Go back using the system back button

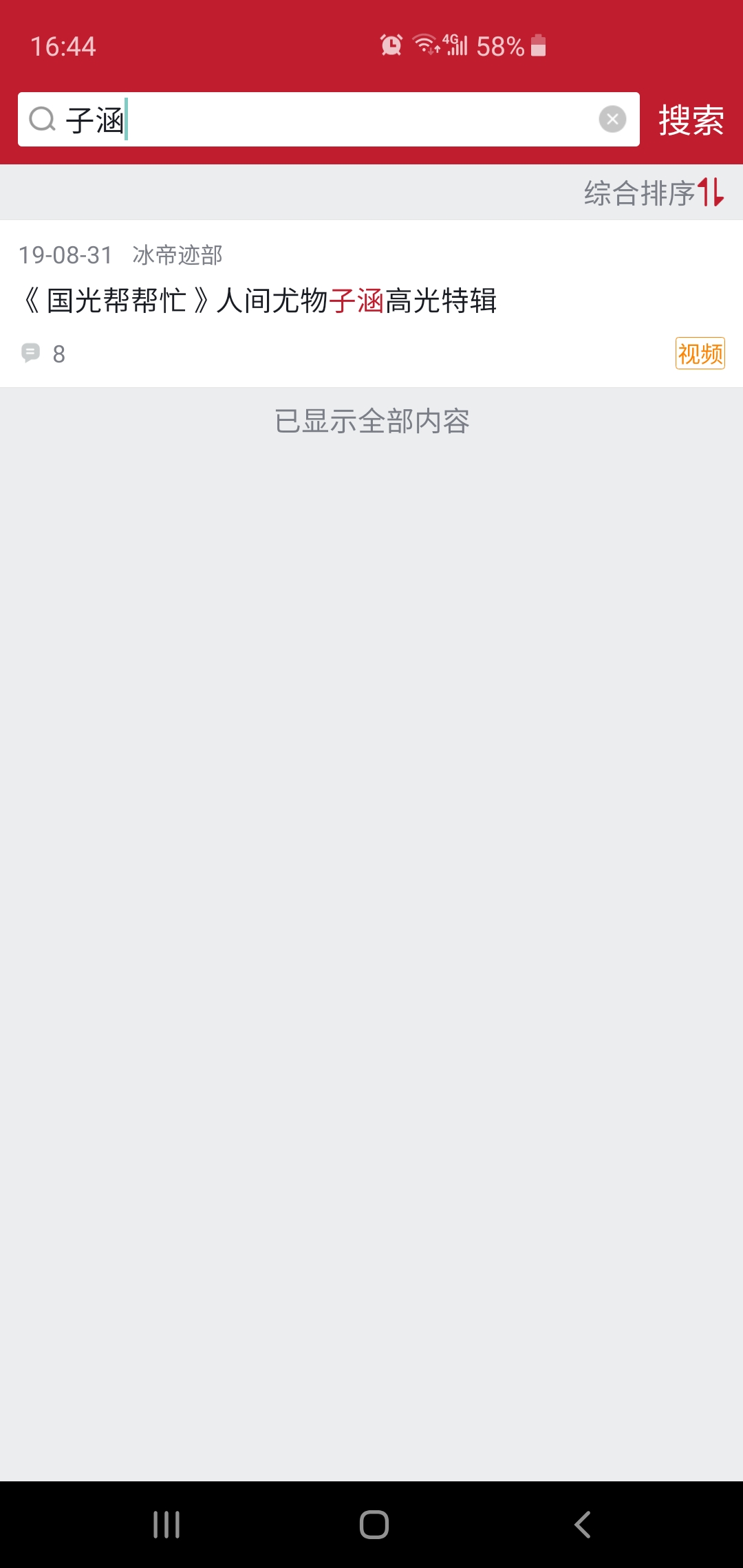pos(582,1525)
